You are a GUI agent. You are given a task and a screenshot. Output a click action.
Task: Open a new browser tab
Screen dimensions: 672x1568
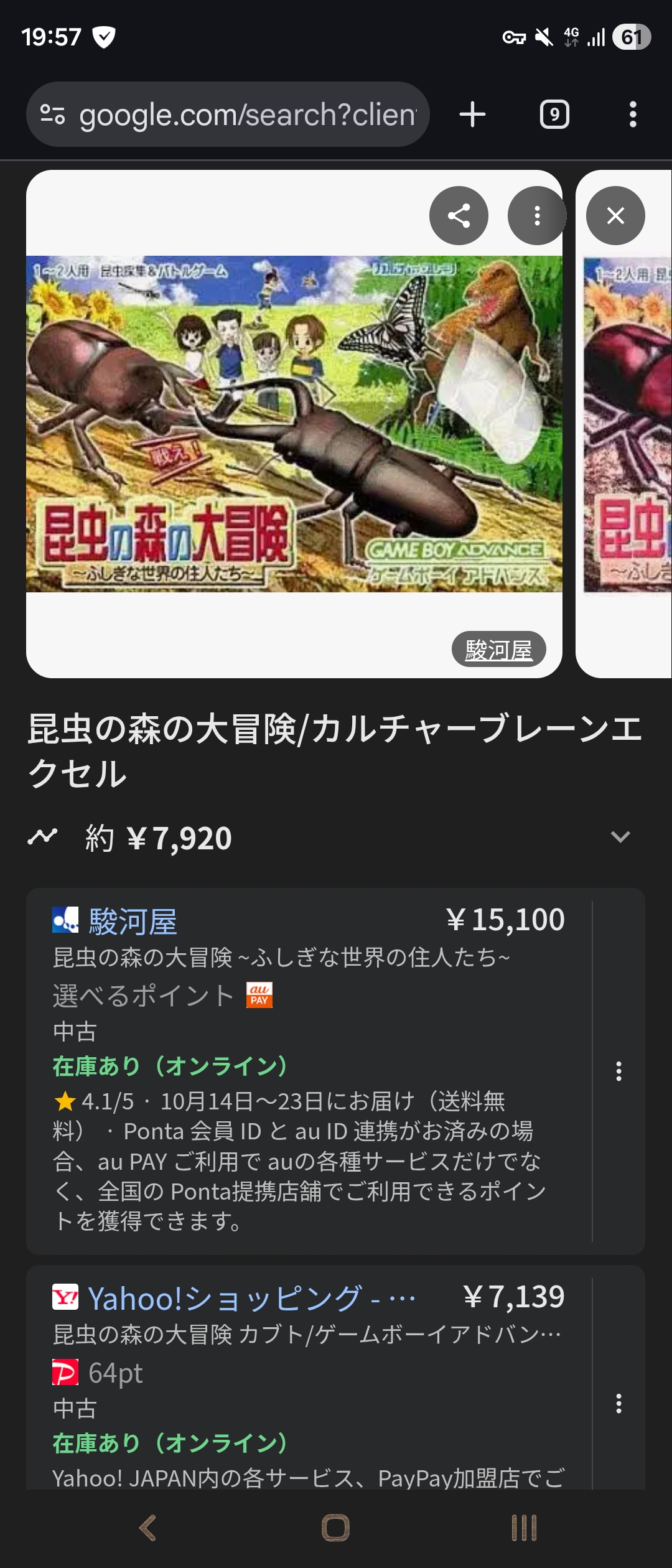click(x=472, y=114)
